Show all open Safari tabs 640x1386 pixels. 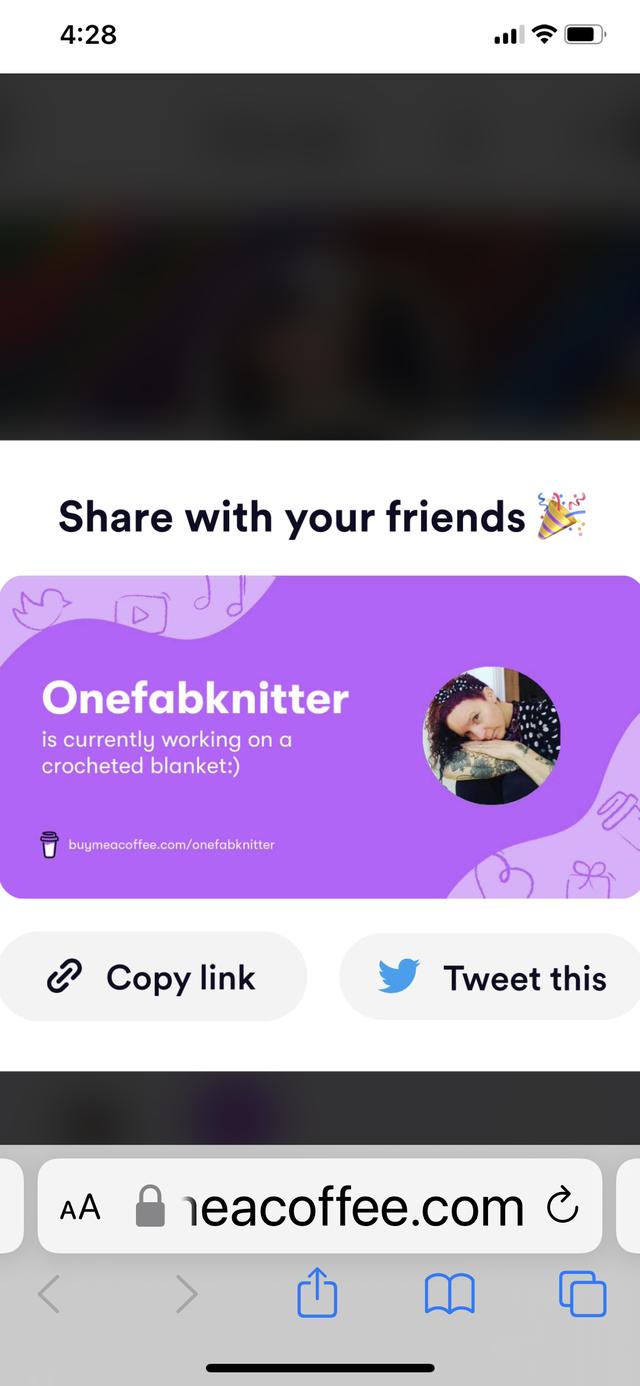582,1294
